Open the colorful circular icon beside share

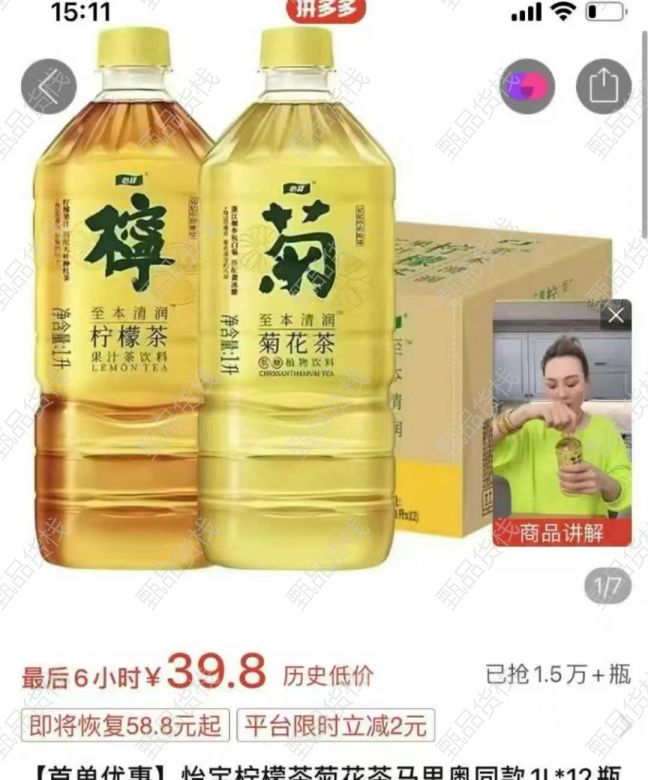coord(528,87)
